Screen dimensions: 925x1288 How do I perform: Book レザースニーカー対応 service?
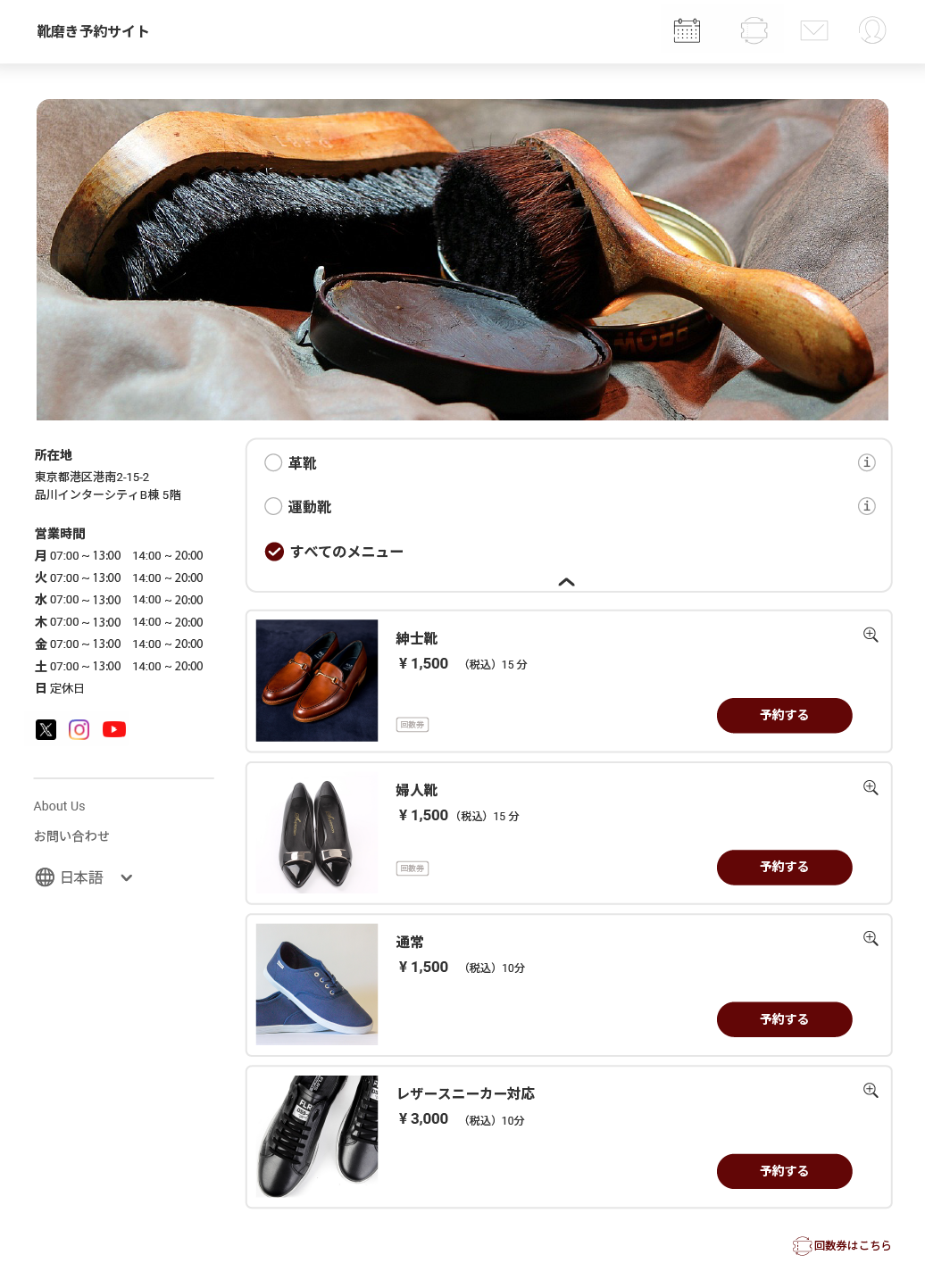(784, 1171)
